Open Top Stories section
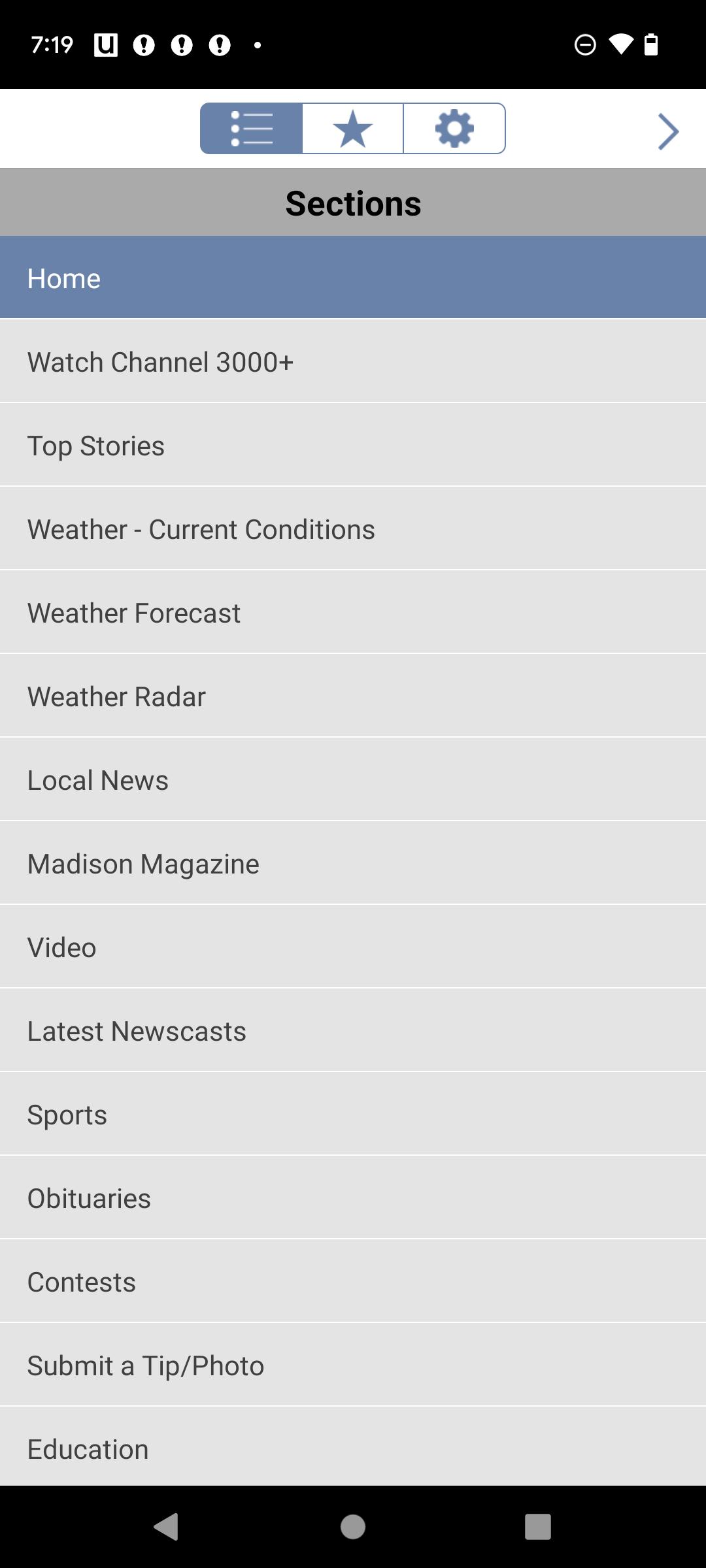The image size is (706, 1568). point(353,445)
